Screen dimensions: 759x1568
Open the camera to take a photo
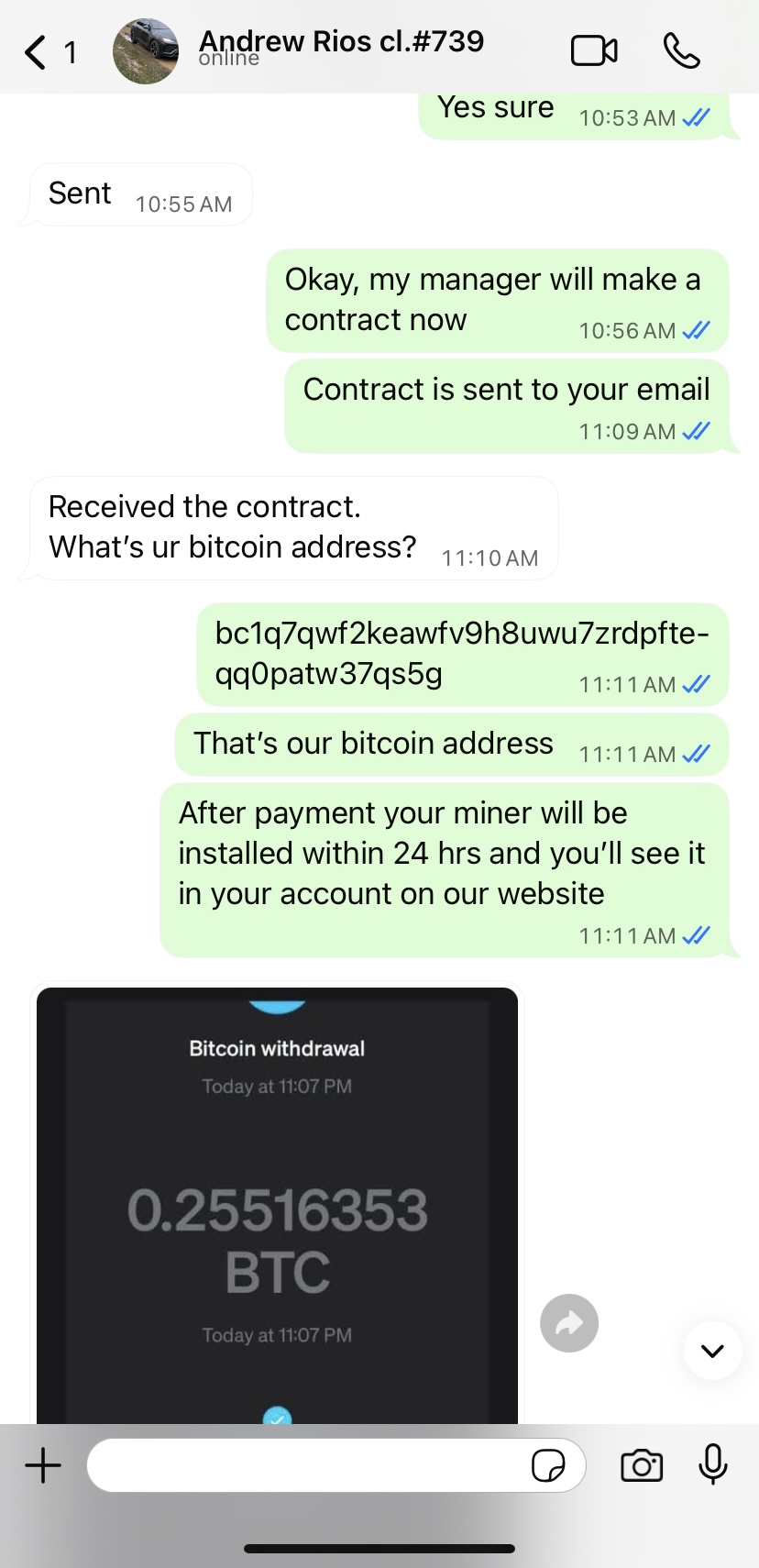[x=642, y=1465]
